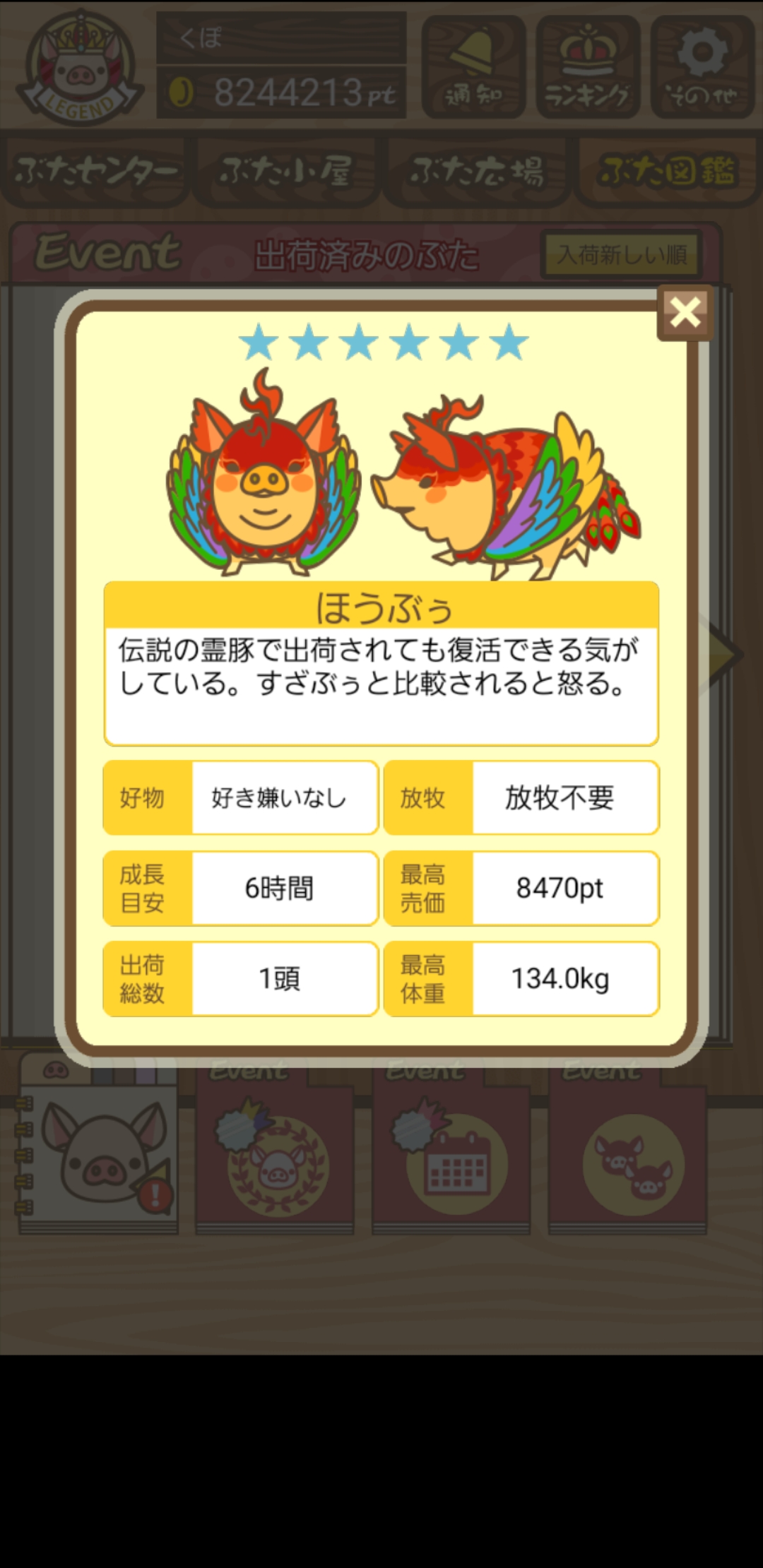
Task: Switch to the ぶたセンター tab
Action: [x=95, y=172]
